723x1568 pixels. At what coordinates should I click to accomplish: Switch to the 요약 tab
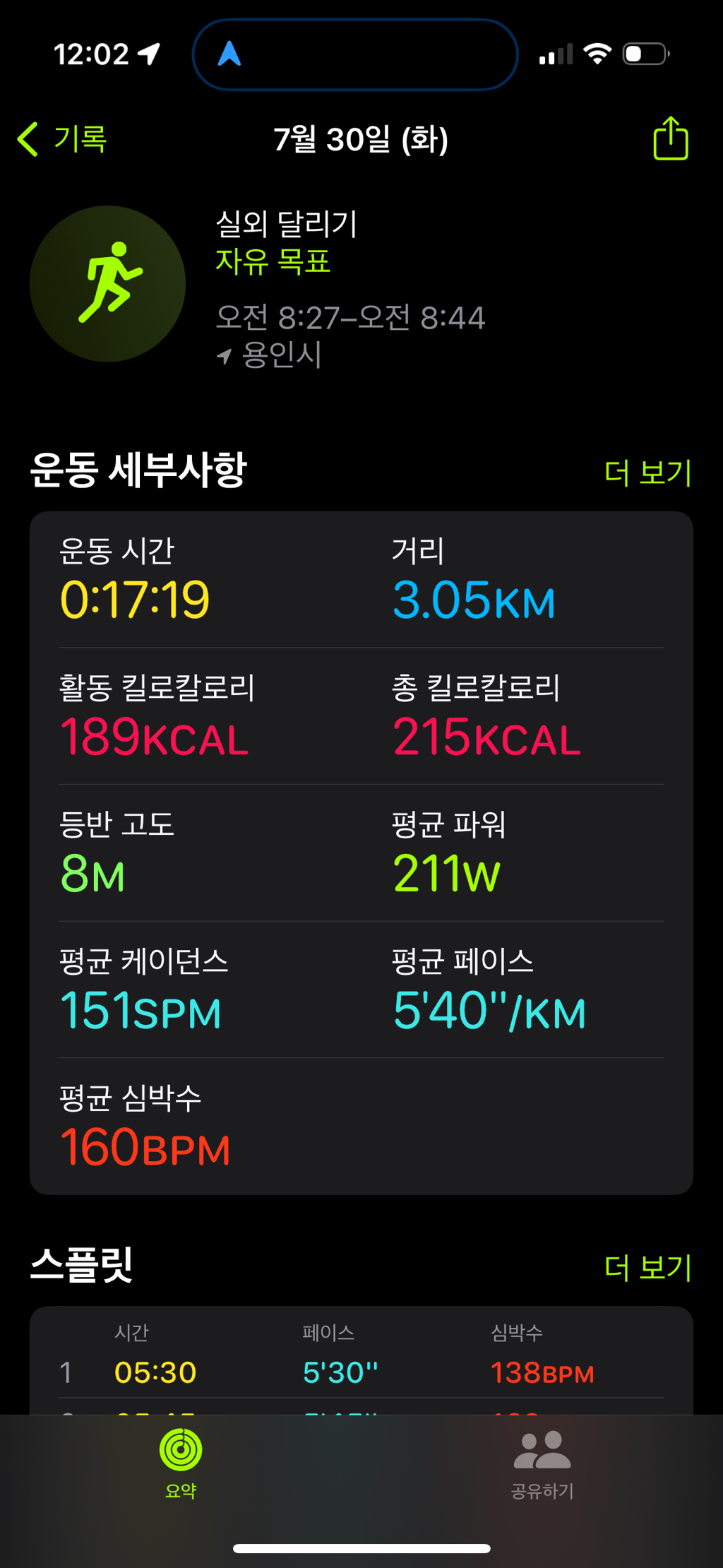tap(181, 1463)
